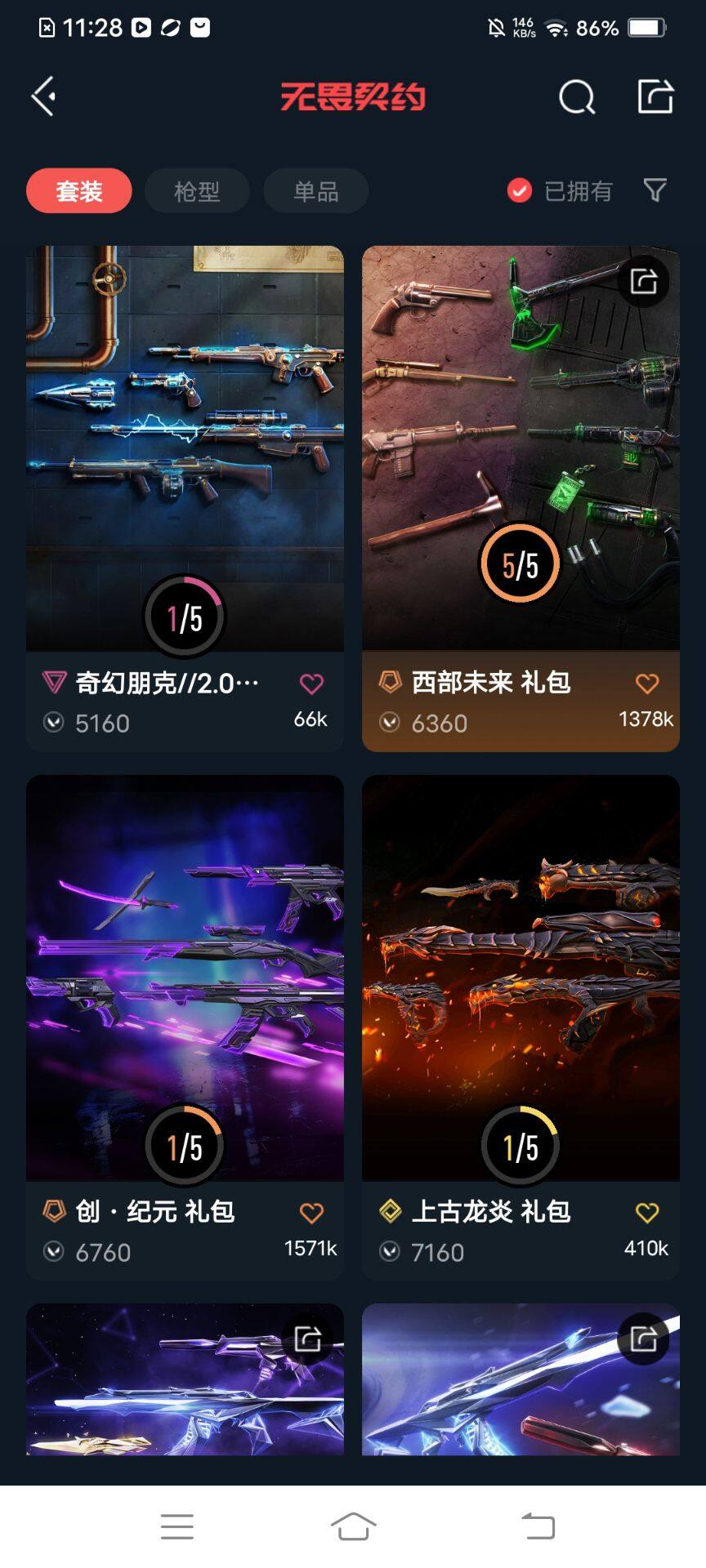Go back using the top-left arrow
The width and height of the screenshot is (706, 1568).
44,97
